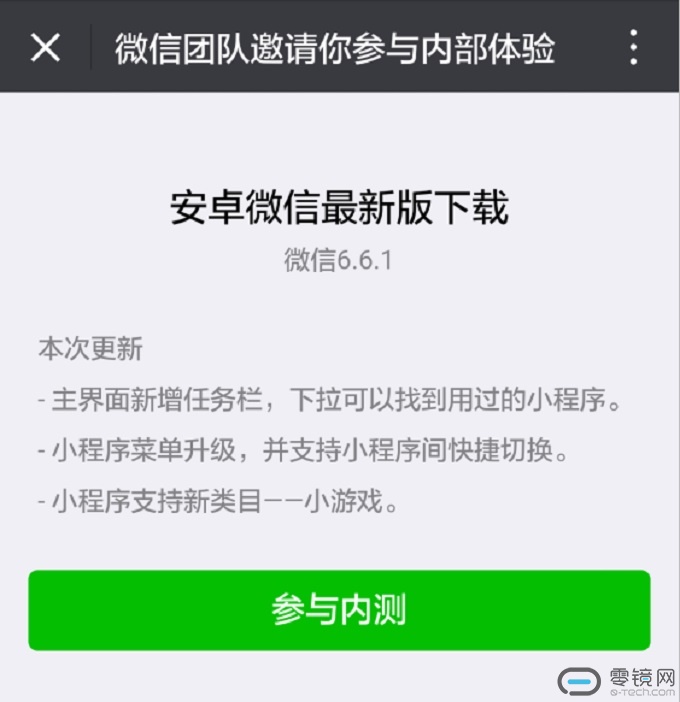This screenshot has height=702, width=680.
Task: Close the WeChat invitation page
Action: click(45, 47)
